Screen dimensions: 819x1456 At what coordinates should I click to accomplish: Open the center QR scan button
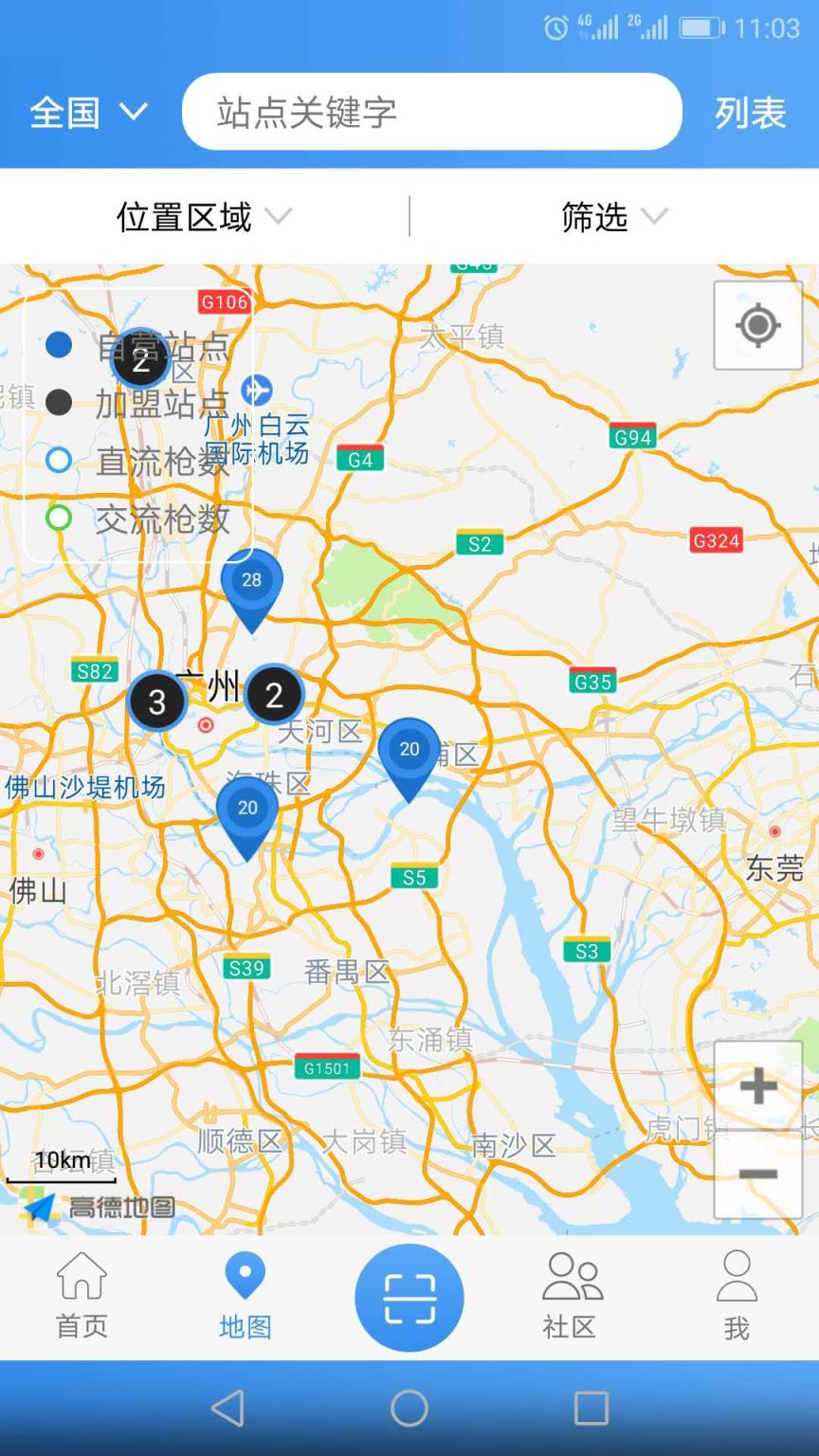pos(409,1298)
